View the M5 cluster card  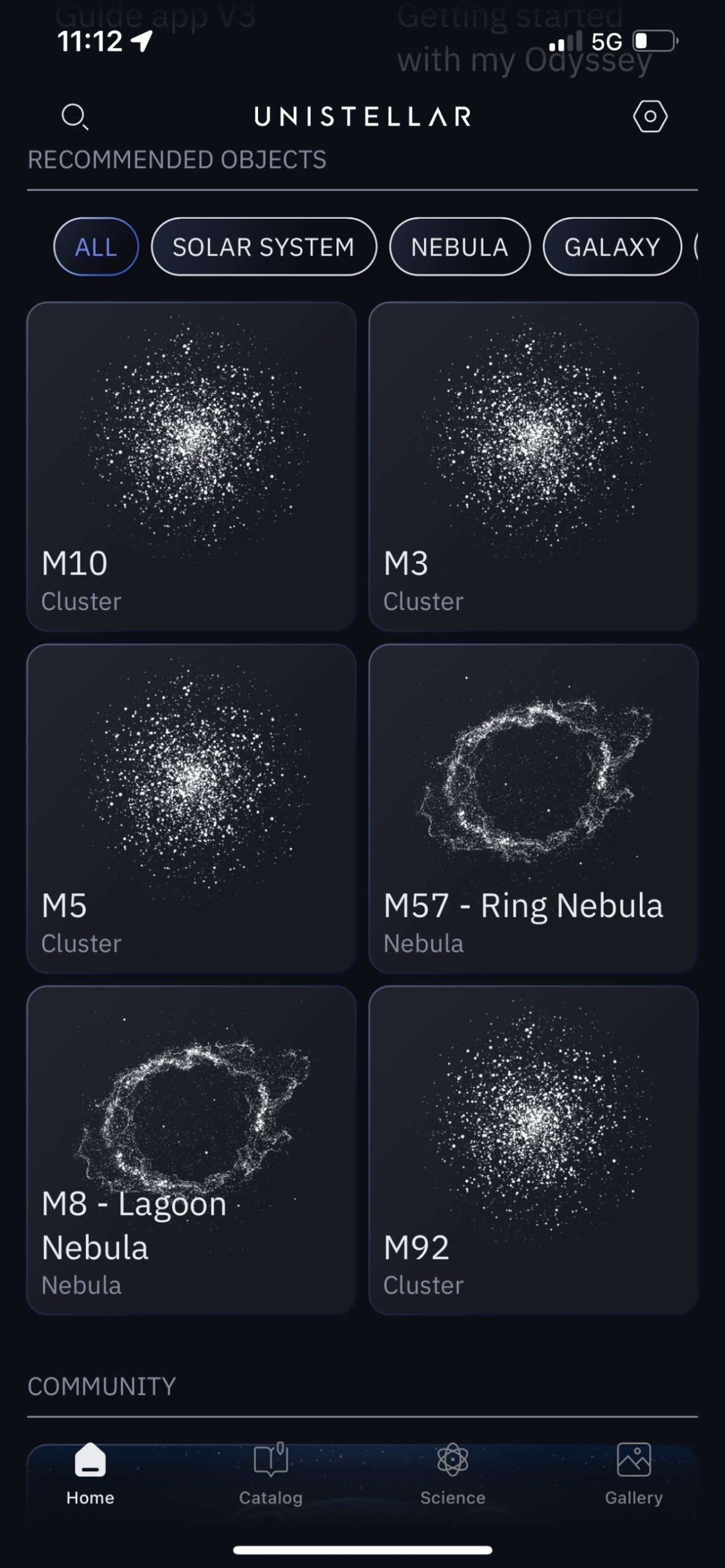coord(191,808)
